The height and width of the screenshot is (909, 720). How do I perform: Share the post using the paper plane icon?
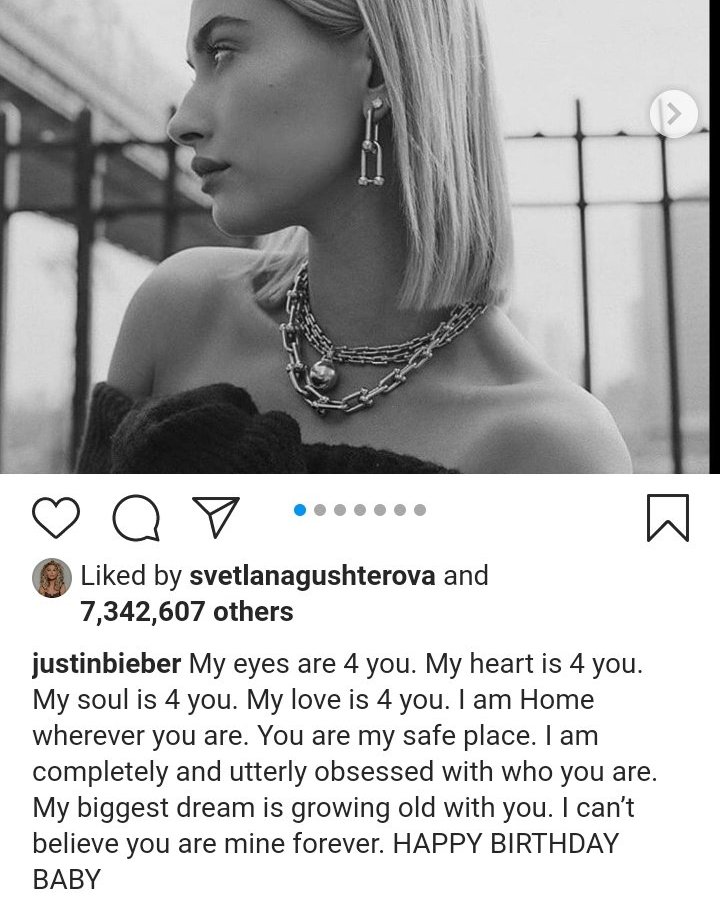click(x=215, y=518)
